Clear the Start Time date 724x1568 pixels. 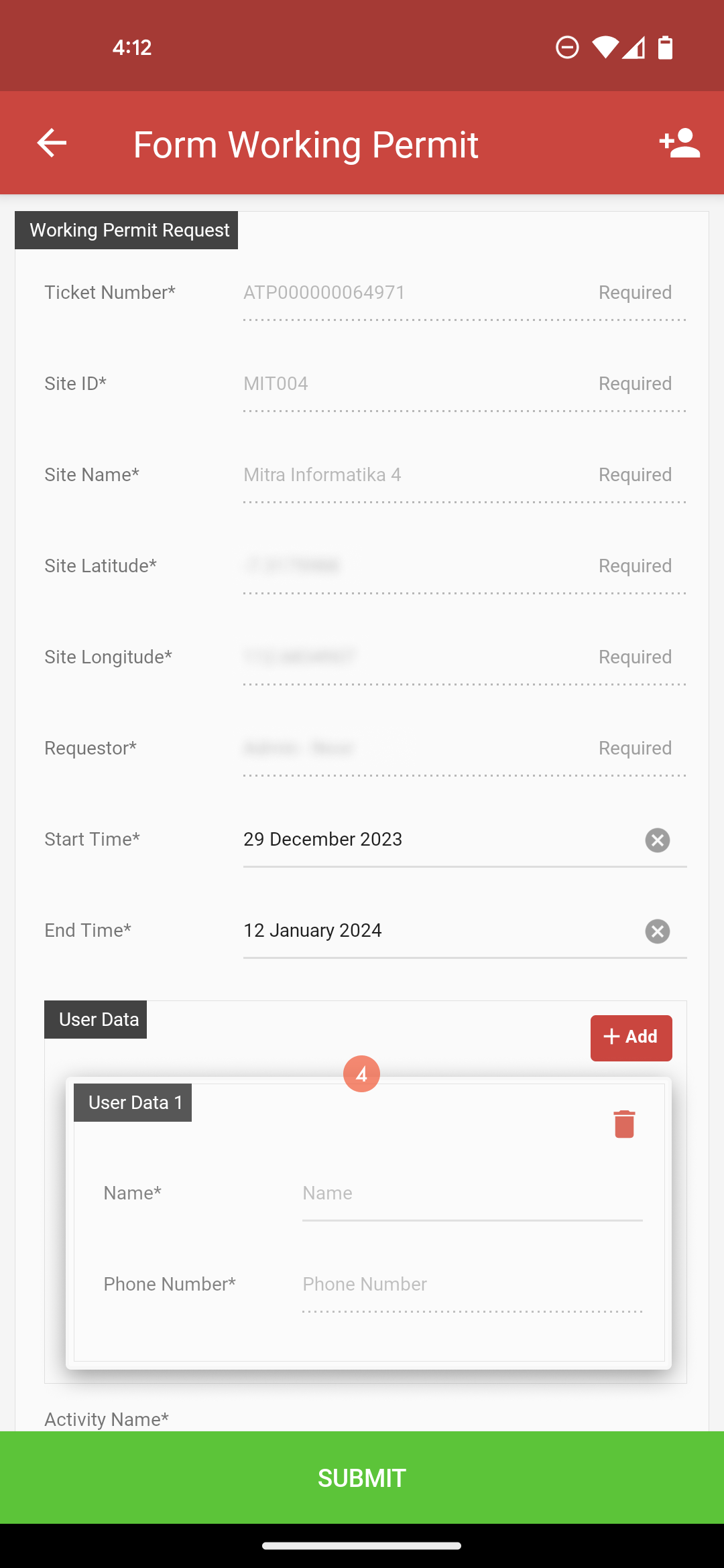[658, 840]
